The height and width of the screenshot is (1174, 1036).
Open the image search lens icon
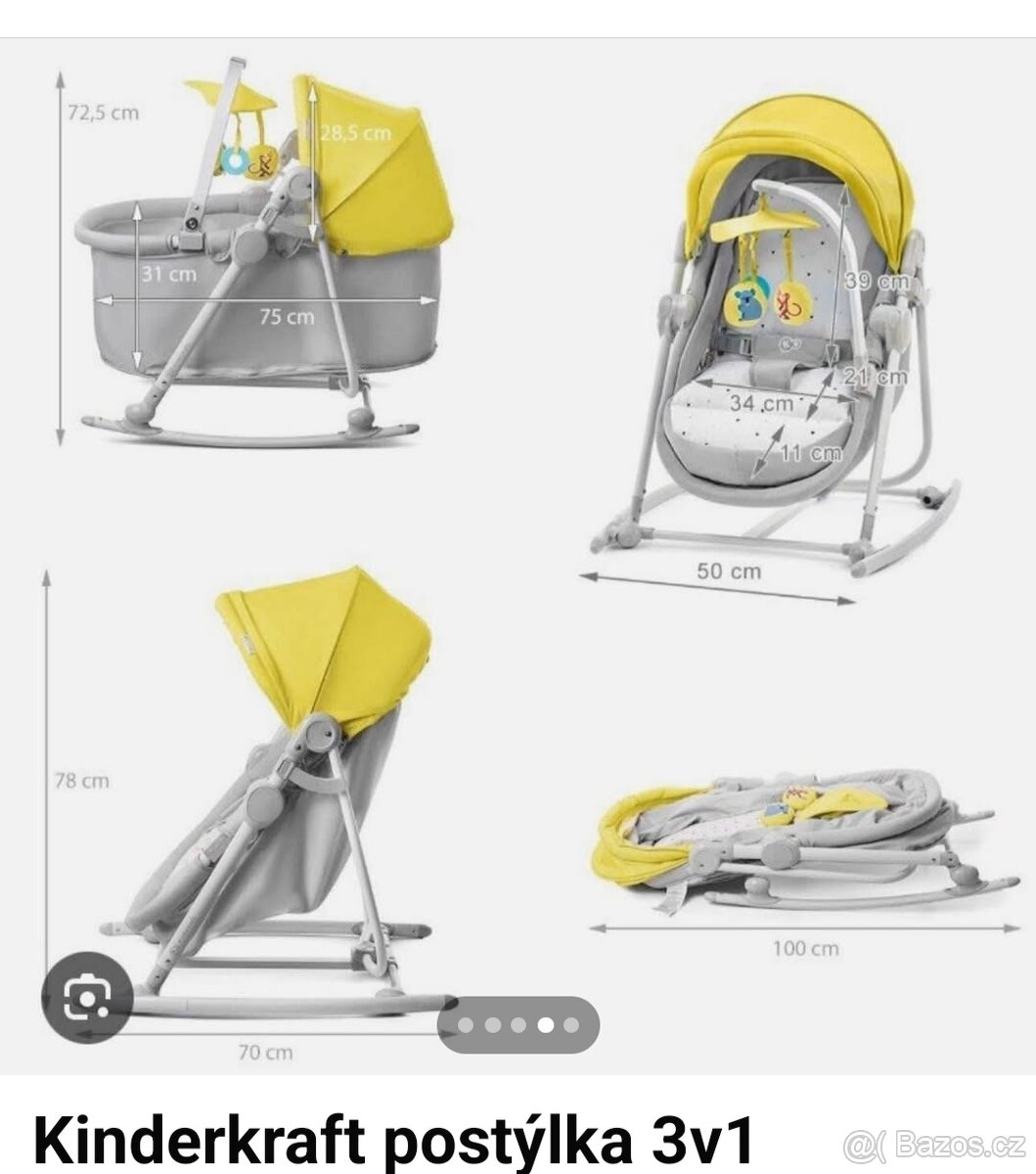88,997
